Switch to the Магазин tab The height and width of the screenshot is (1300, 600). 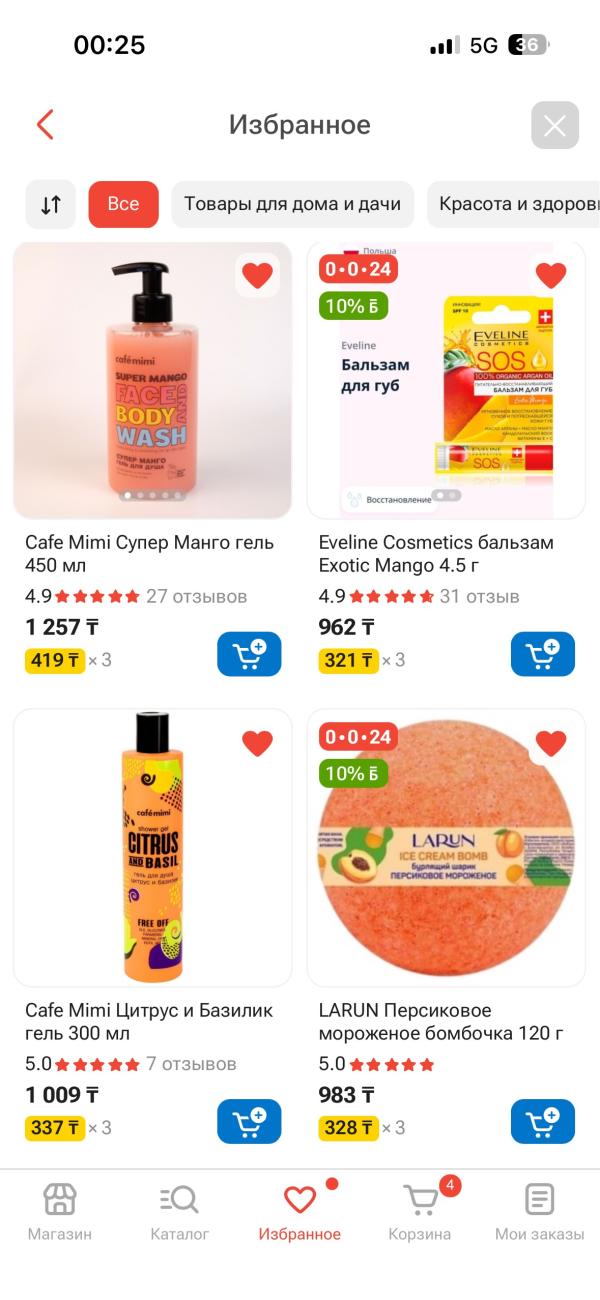click(x=60, y=1211)
